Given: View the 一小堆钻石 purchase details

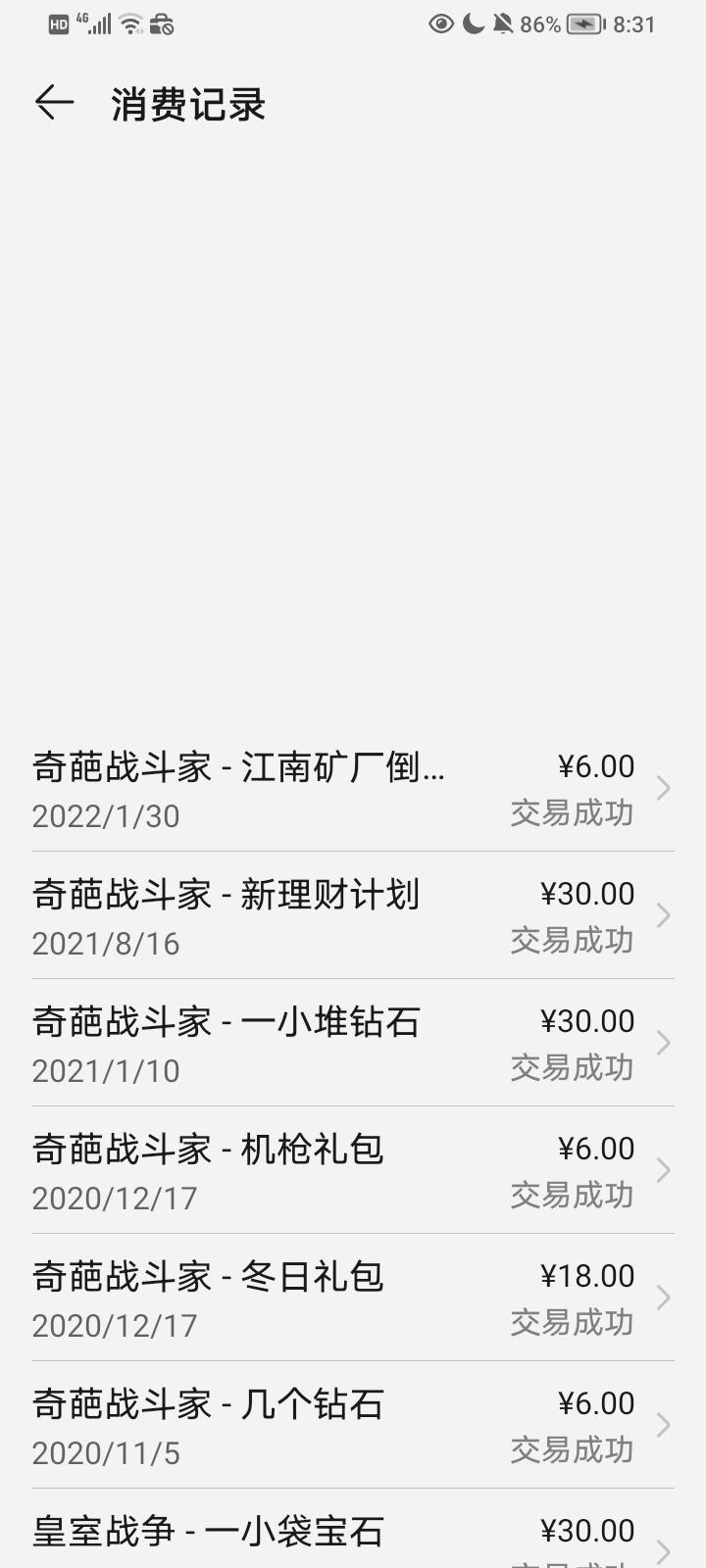Looking at the screenshot, I should click(353, 1043).
